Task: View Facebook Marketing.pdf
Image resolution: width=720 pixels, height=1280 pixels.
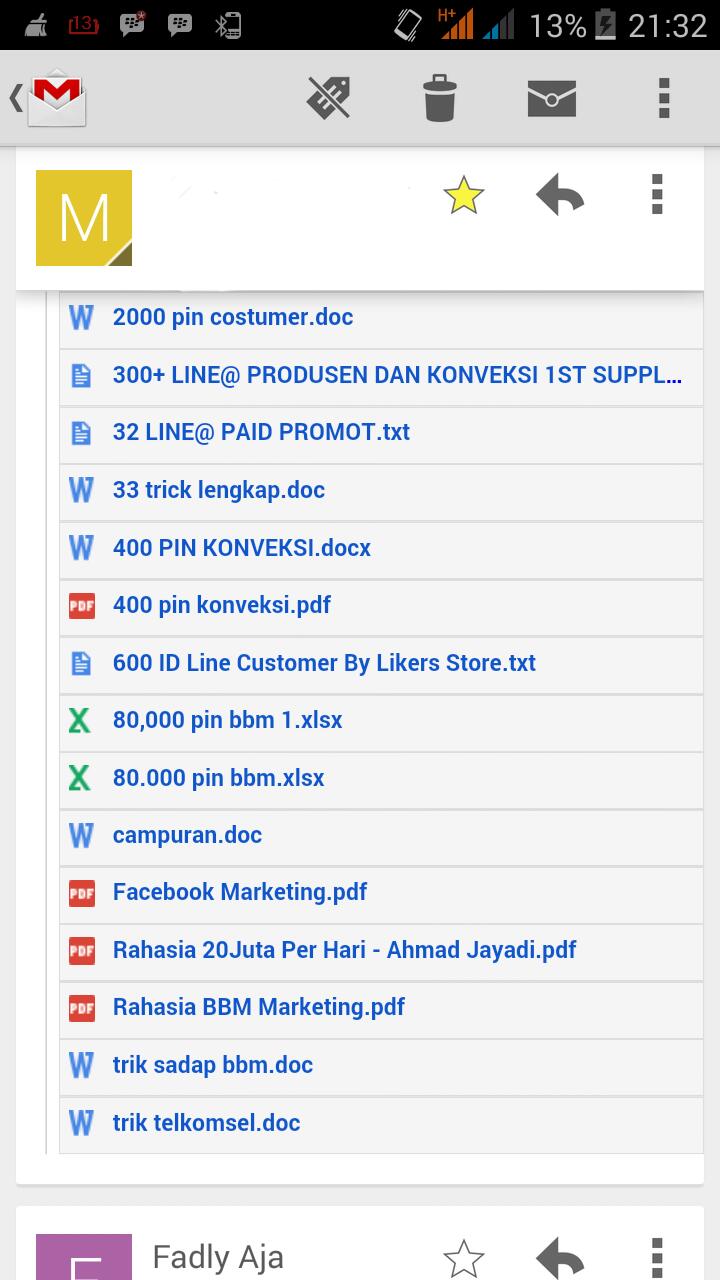Action: point(240,892)
